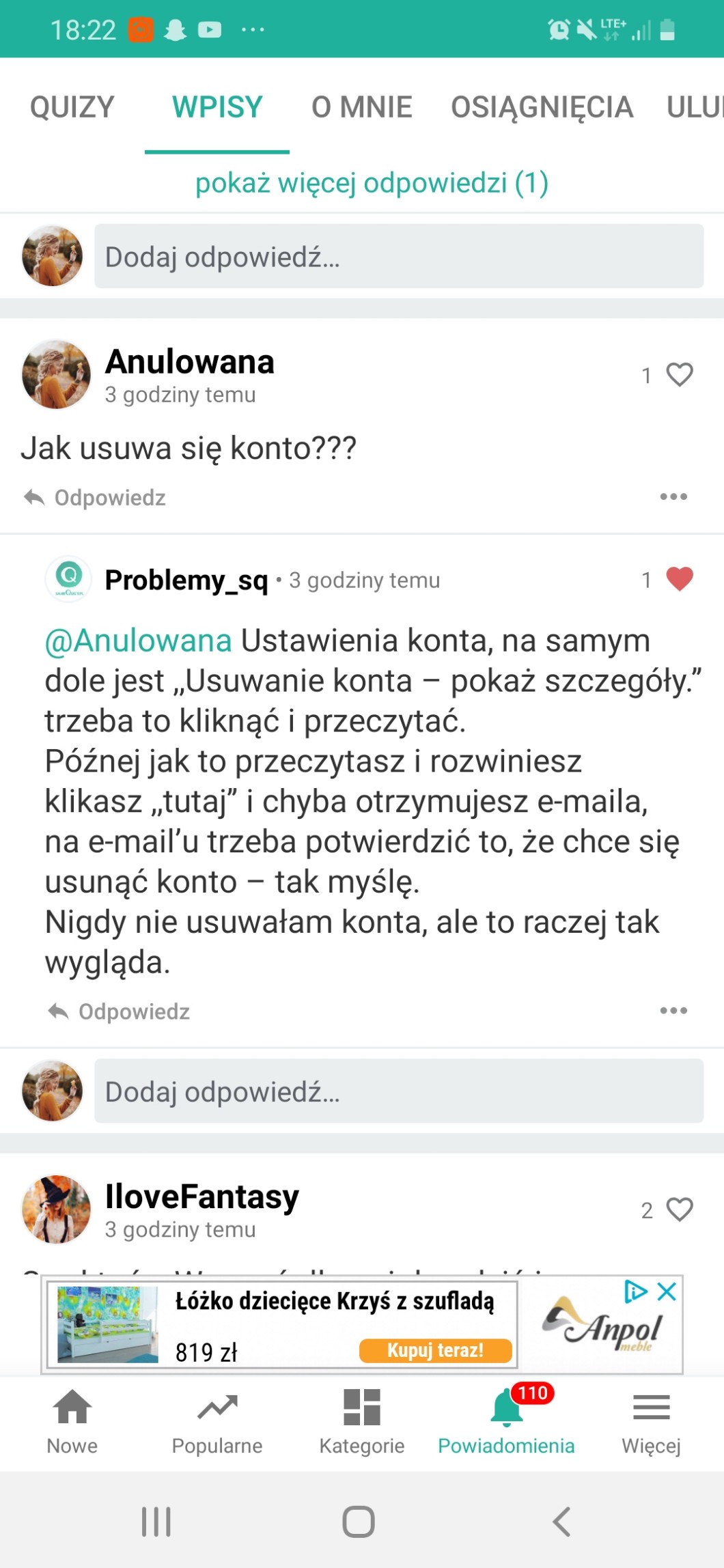
Task: Tap 'Kupuj teraz!' in the ad
Action: (435, 1350)
